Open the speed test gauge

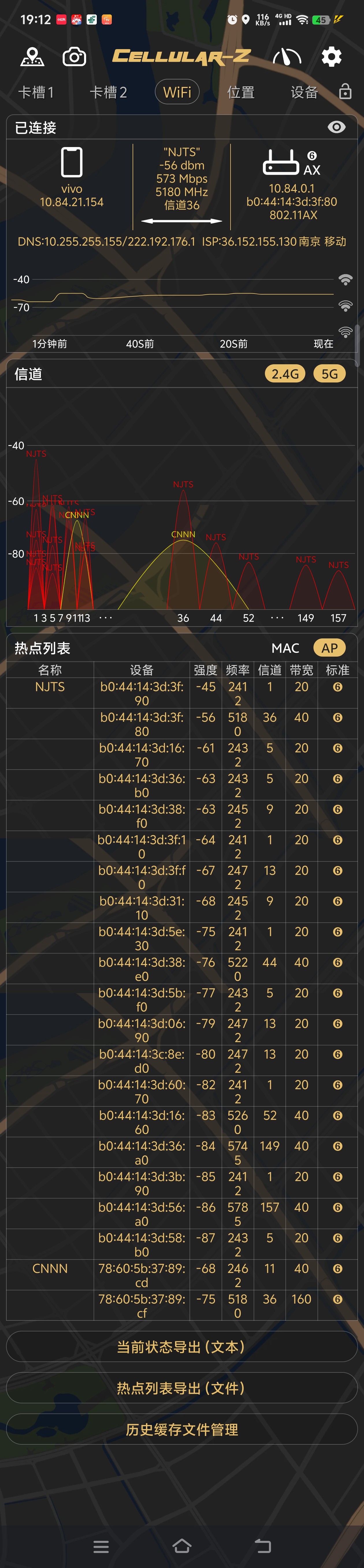[x=287, y=57]
